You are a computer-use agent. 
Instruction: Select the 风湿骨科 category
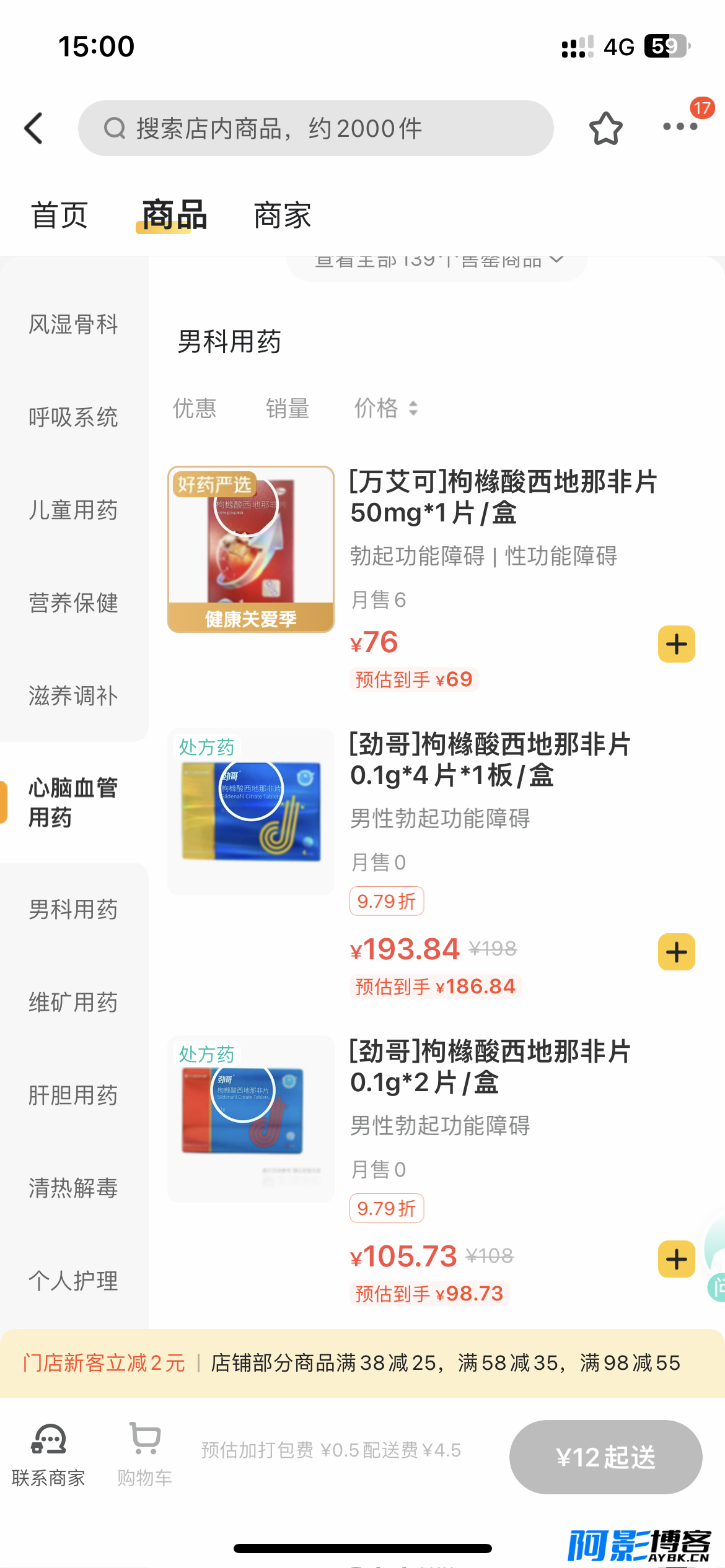73,324
